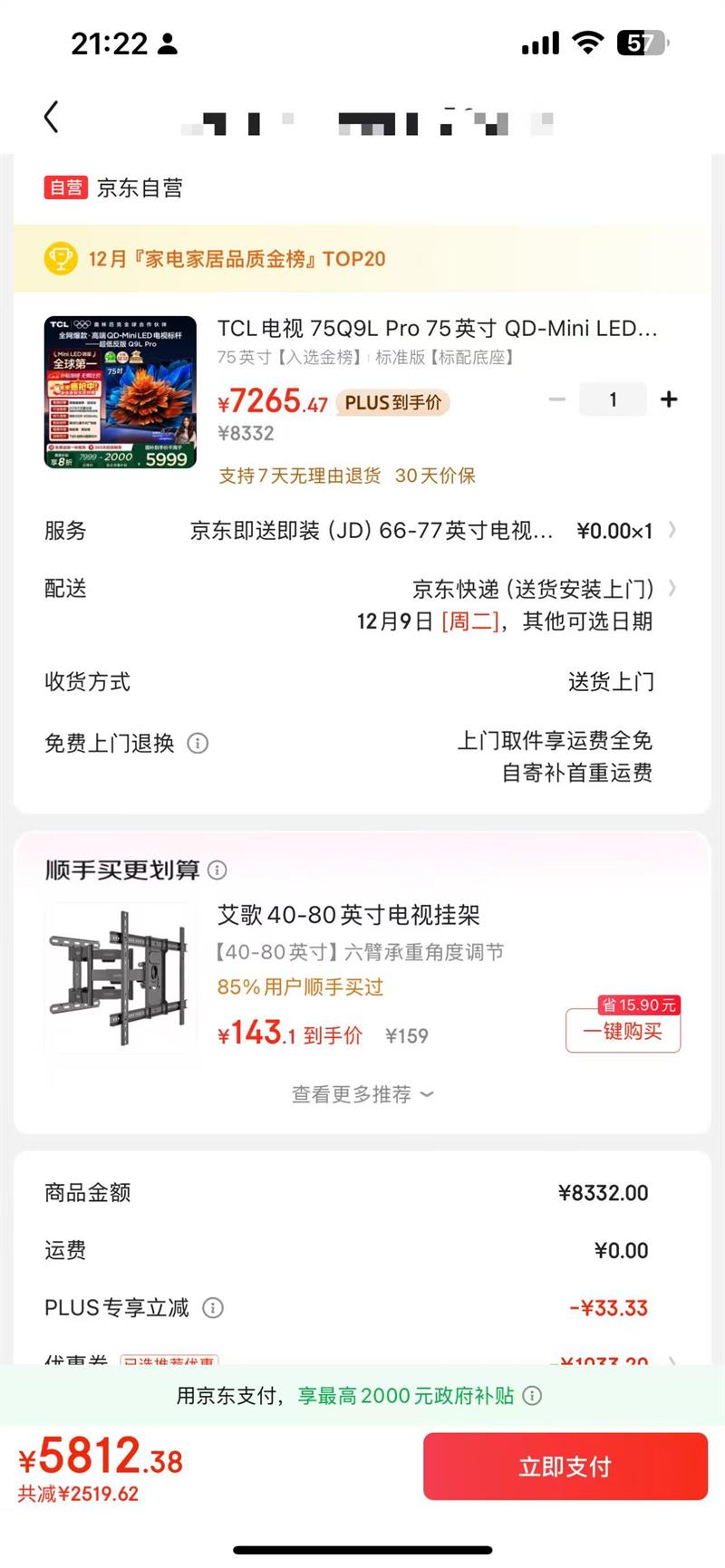Tap 一键购买 to buy the TV mount

point(623,1031)
